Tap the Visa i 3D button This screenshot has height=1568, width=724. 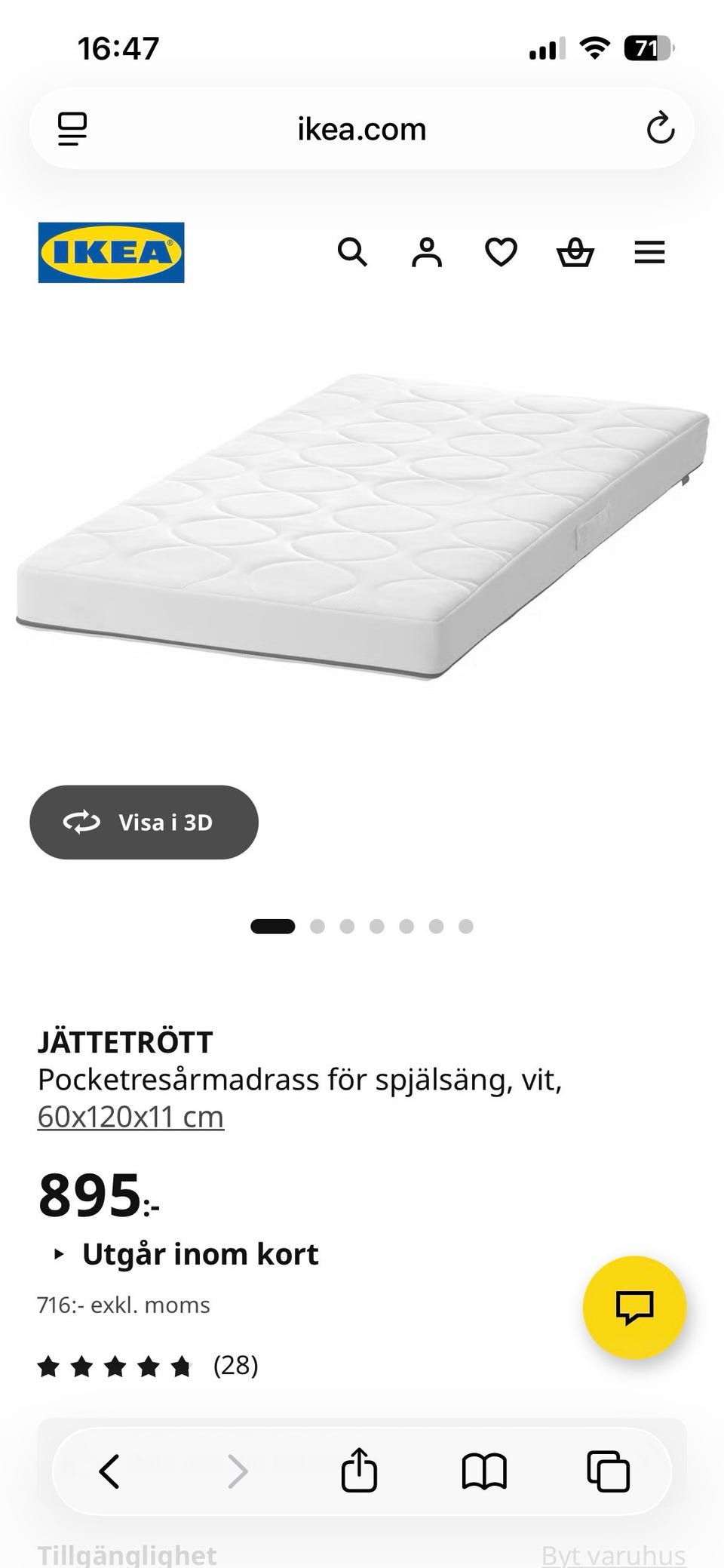pyautogui.click(x=144, y=822)
